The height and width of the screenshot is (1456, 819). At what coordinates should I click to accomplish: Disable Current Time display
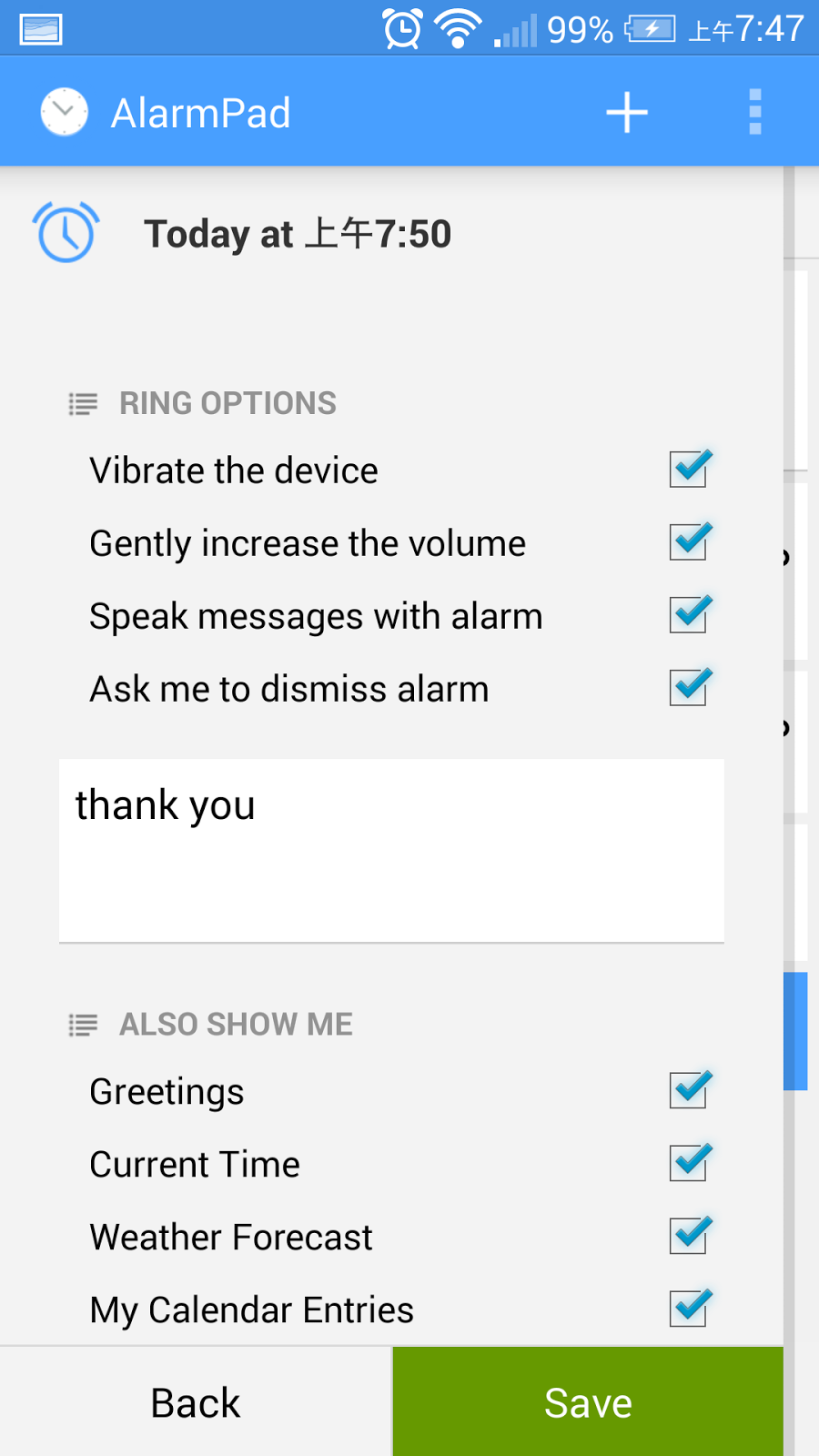(x=691, y=1163)
